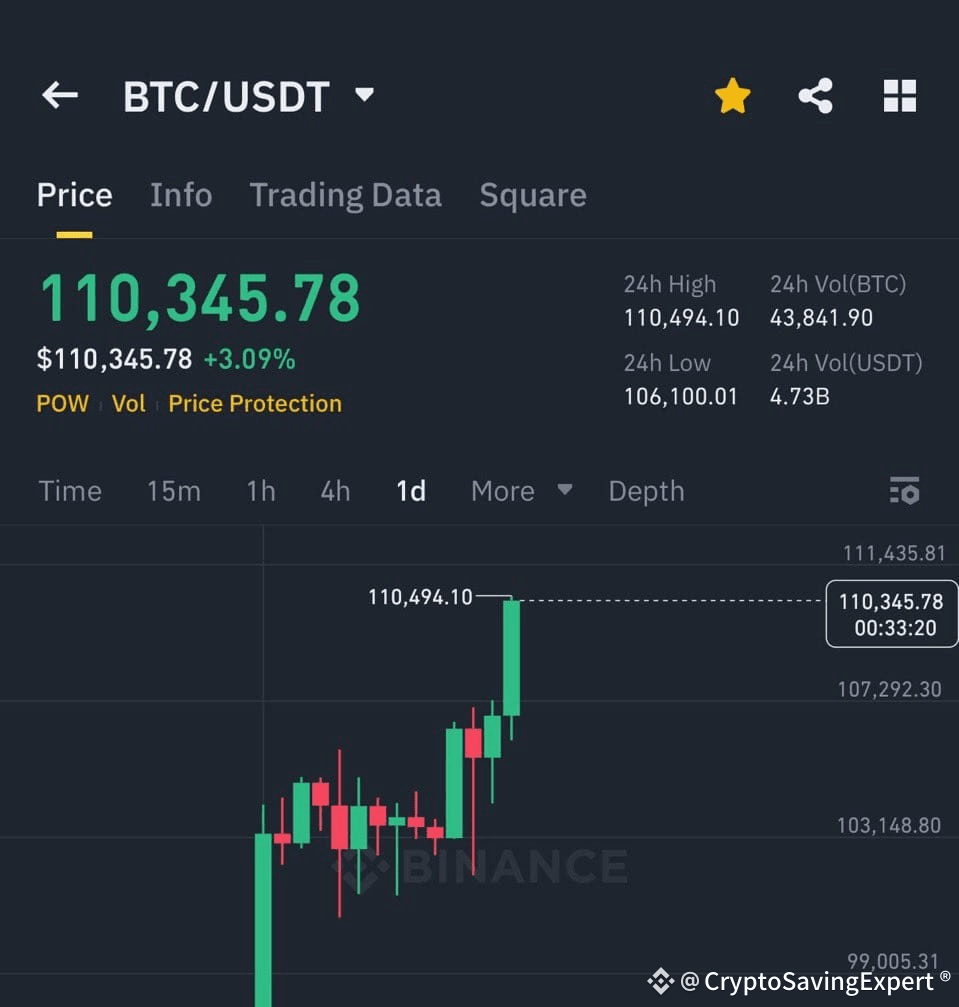Viewport: 959px width, 1007px height.
Task: Select the Time interval option
Action: coord(69,491)
